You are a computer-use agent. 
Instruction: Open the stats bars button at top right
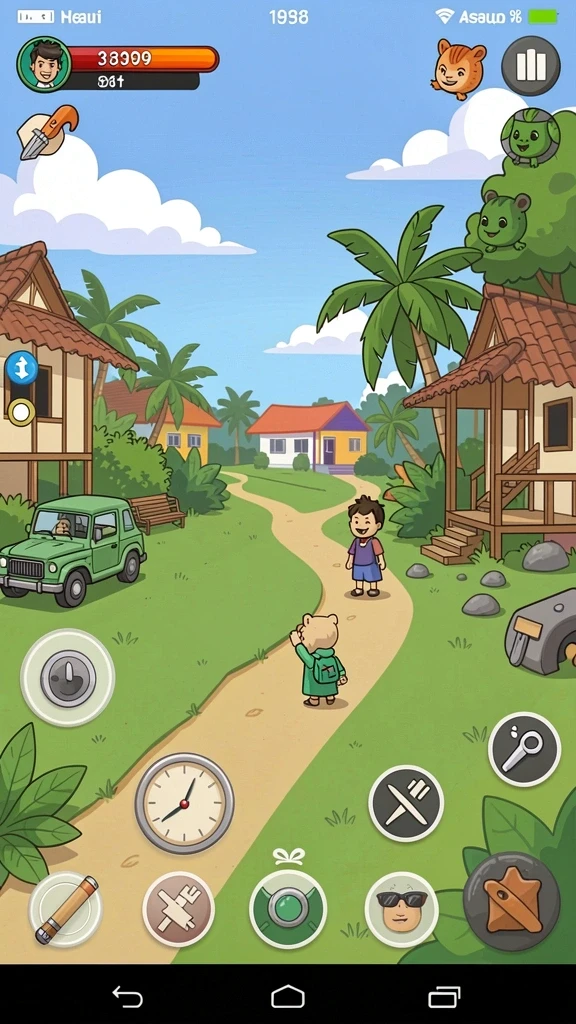[x=530, y=66]
